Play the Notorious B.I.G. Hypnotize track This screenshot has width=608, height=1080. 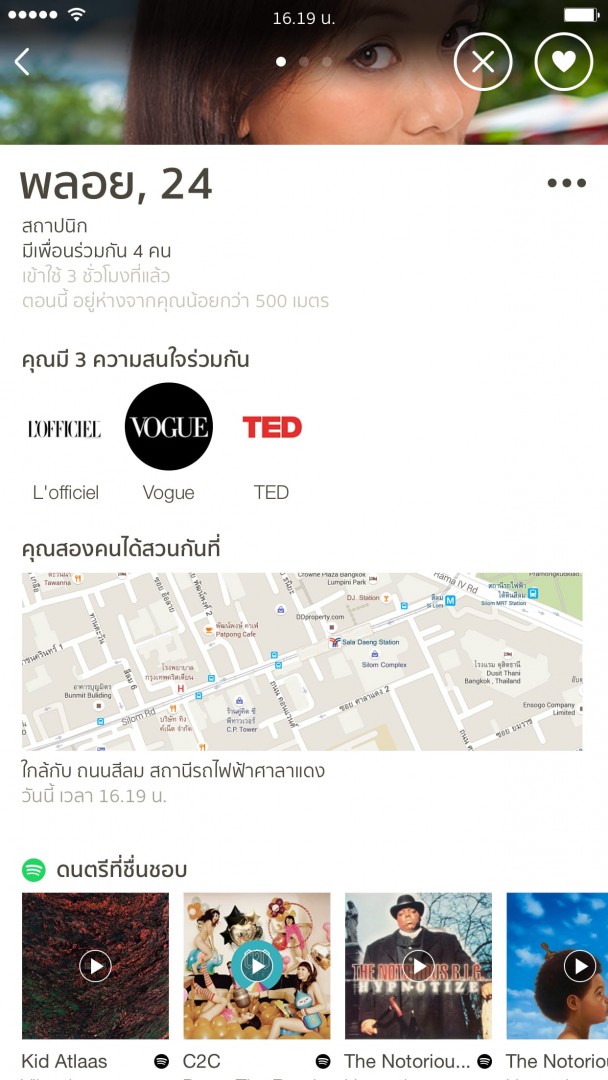(418, 966)
